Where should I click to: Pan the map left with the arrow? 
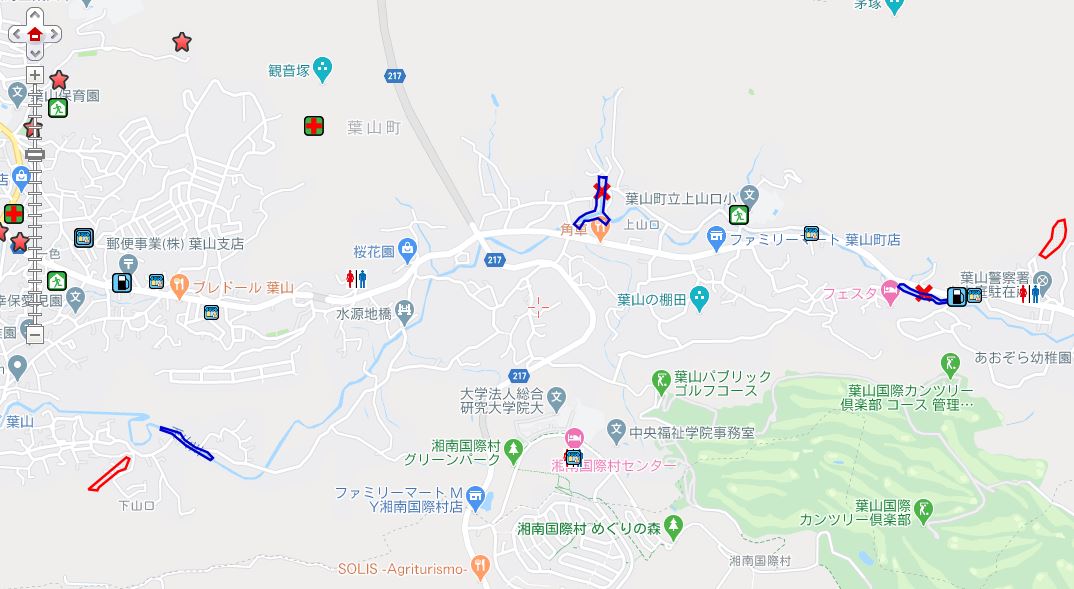17,34
